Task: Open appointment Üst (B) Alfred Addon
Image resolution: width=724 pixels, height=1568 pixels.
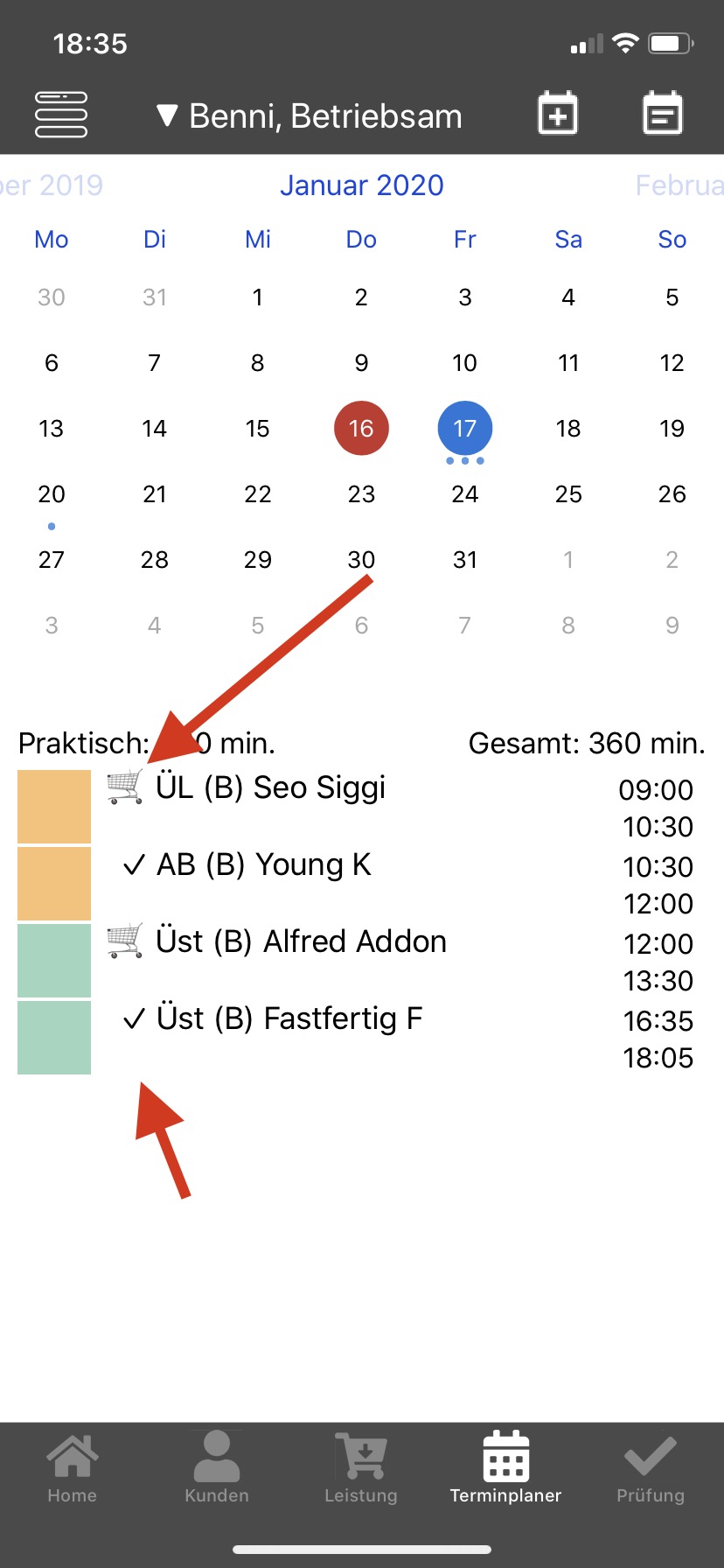Action: (301, 943)
